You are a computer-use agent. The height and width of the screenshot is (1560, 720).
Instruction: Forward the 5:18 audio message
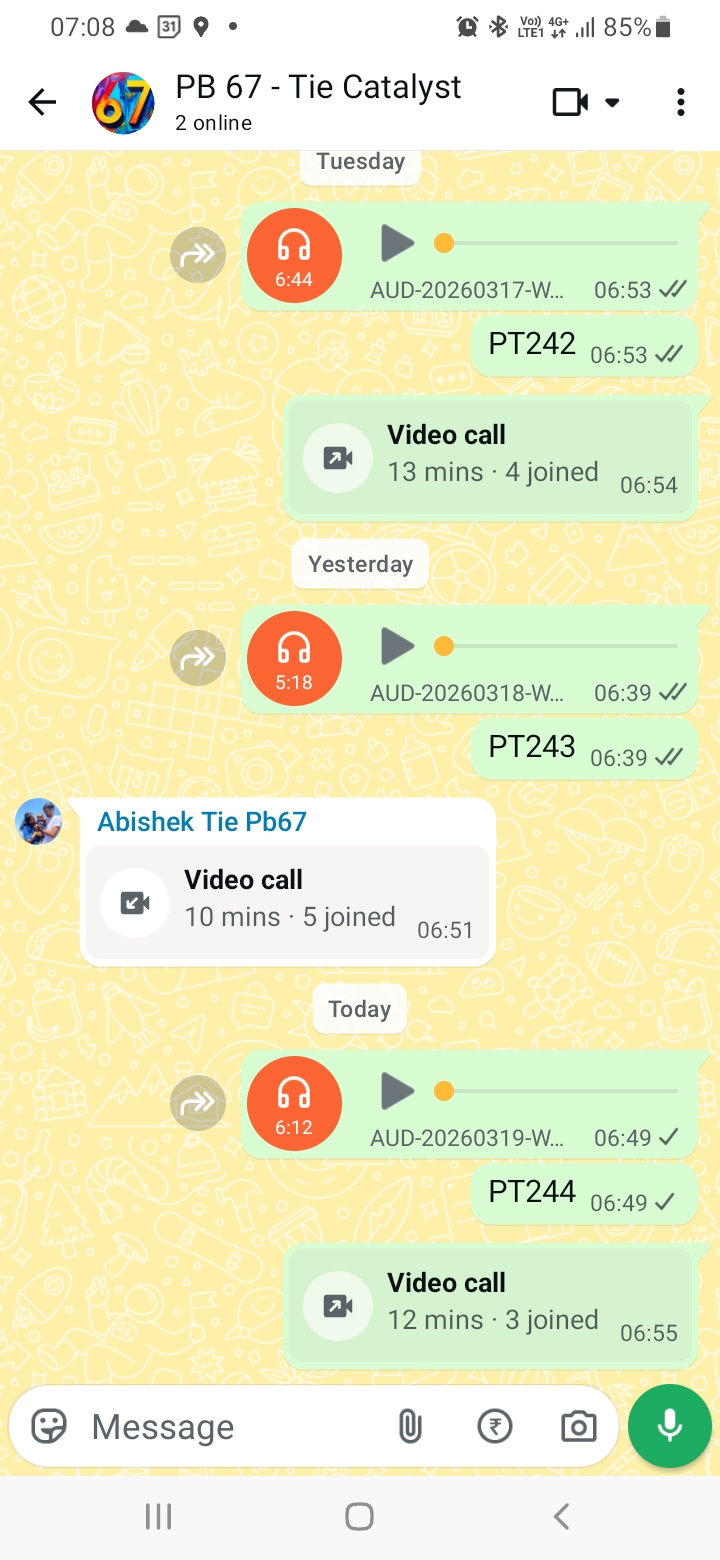[x=198, y=658]
